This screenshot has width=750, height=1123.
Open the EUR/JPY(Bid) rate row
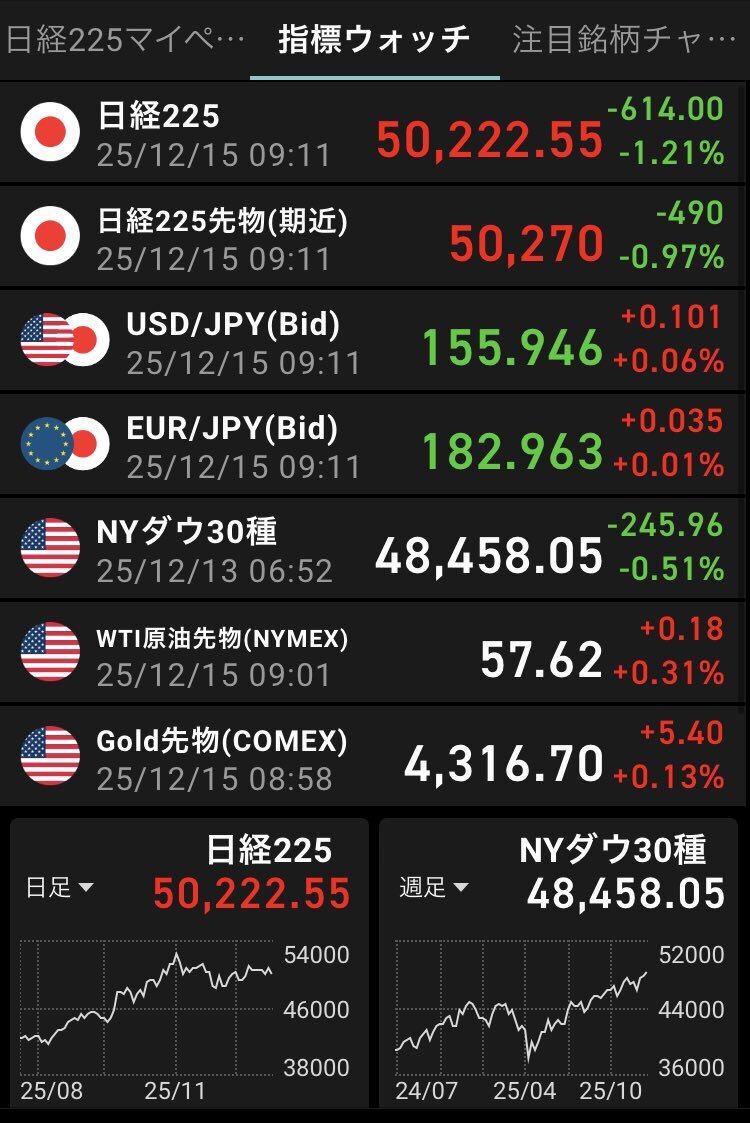(x=374, y=445)
